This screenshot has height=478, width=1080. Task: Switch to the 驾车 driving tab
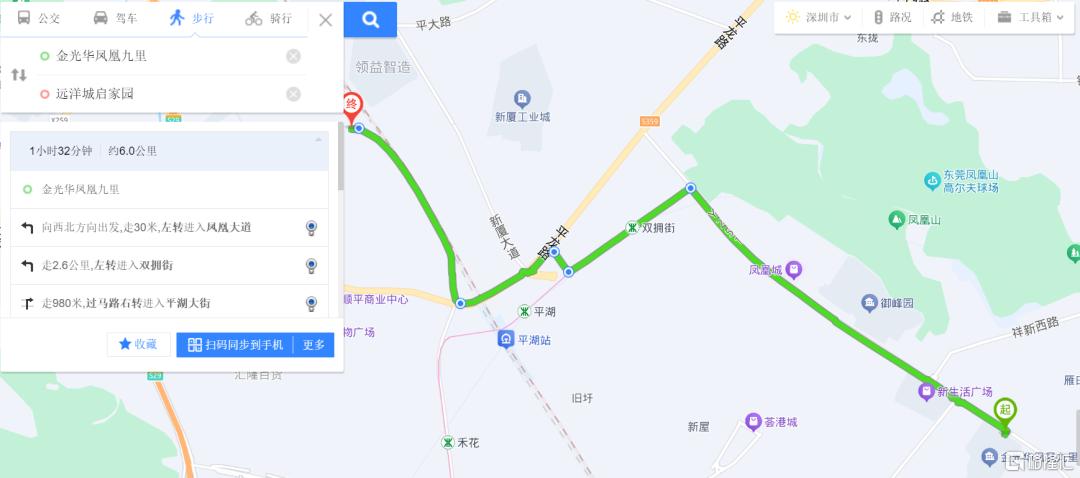pyautogui.click(x=115, y=18)
